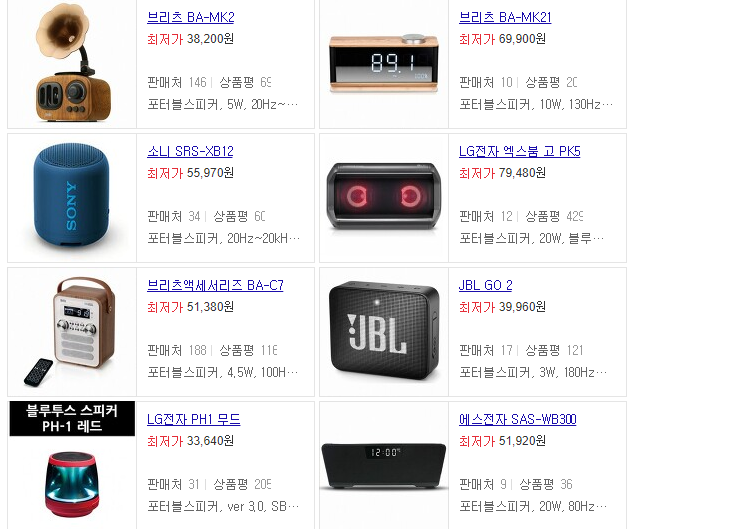Open the LG전자 엑스붐 고 PK5 link
This screenshot has height=529, width=754.
[519, 151]
